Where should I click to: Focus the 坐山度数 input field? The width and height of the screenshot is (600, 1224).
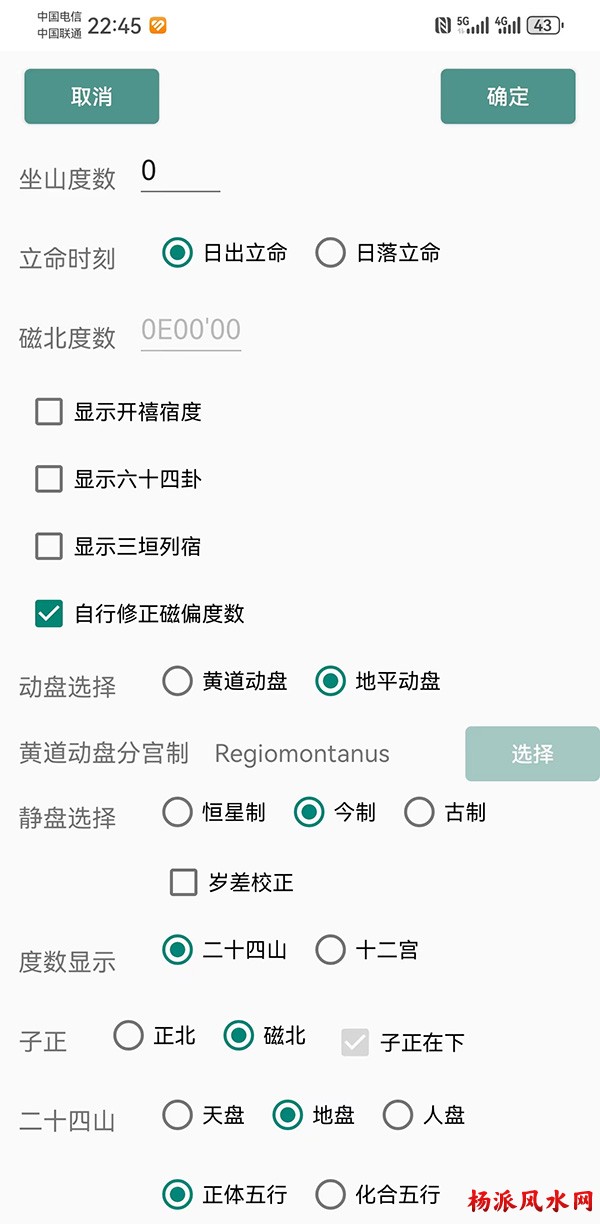point(180,173)
